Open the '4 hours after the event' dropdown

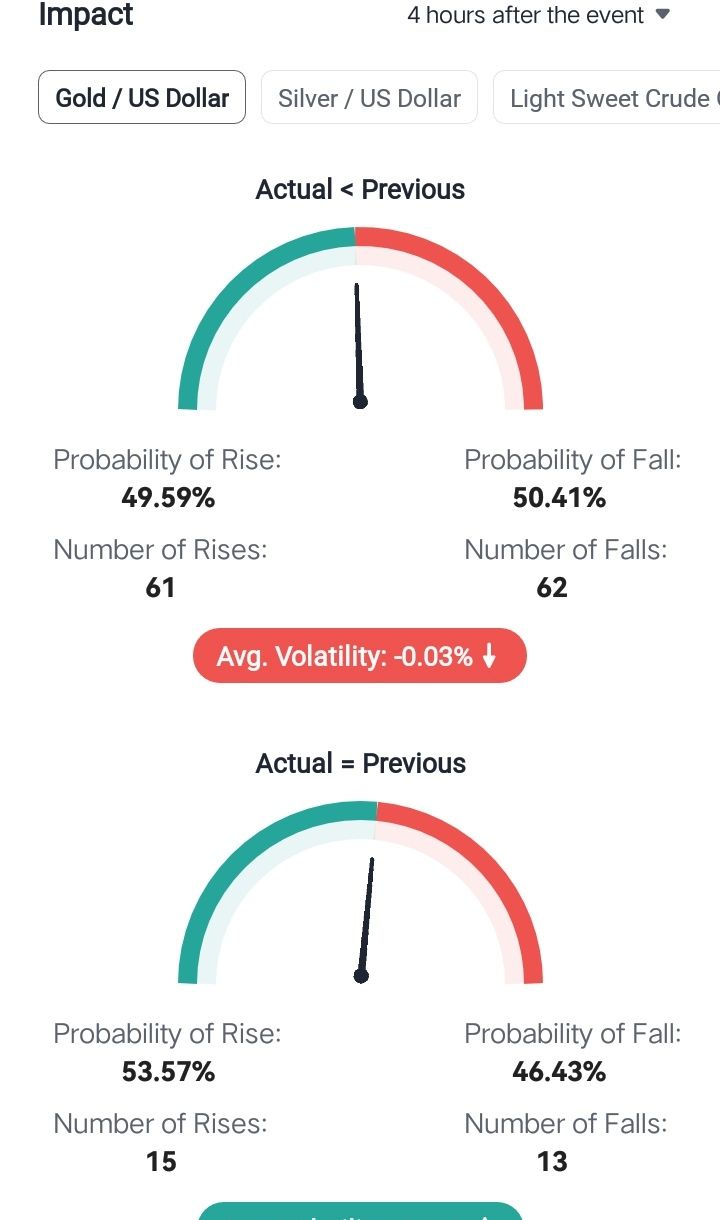pyautogui.click(x=538, y=15)
